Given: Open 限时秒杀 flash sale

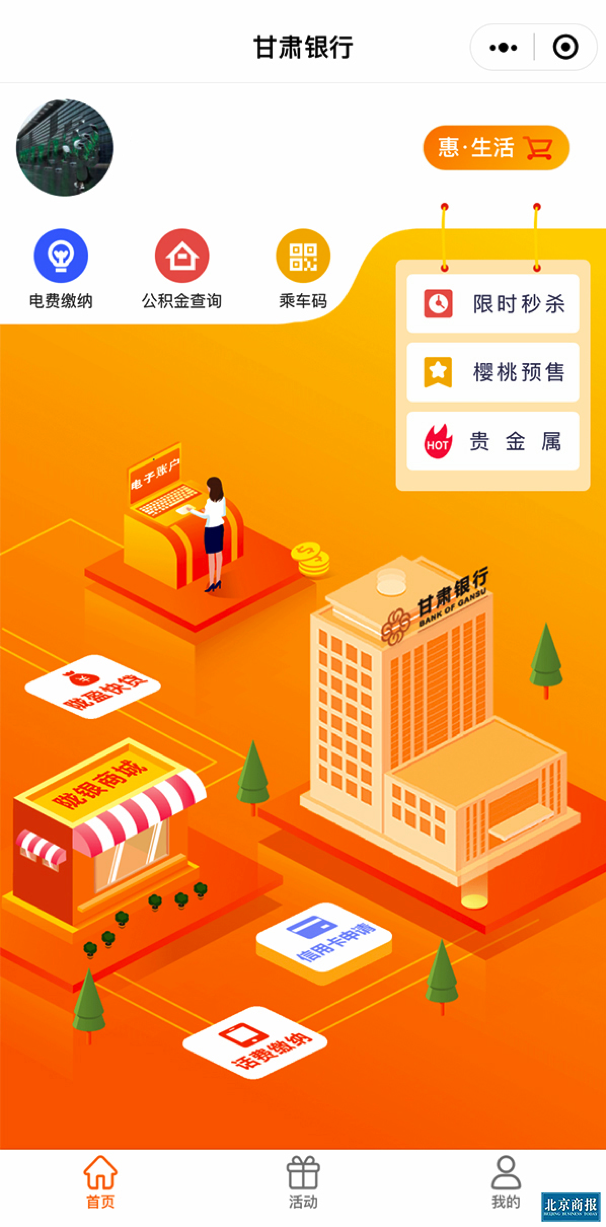Looking at the screenshot, I should (493, 303).
